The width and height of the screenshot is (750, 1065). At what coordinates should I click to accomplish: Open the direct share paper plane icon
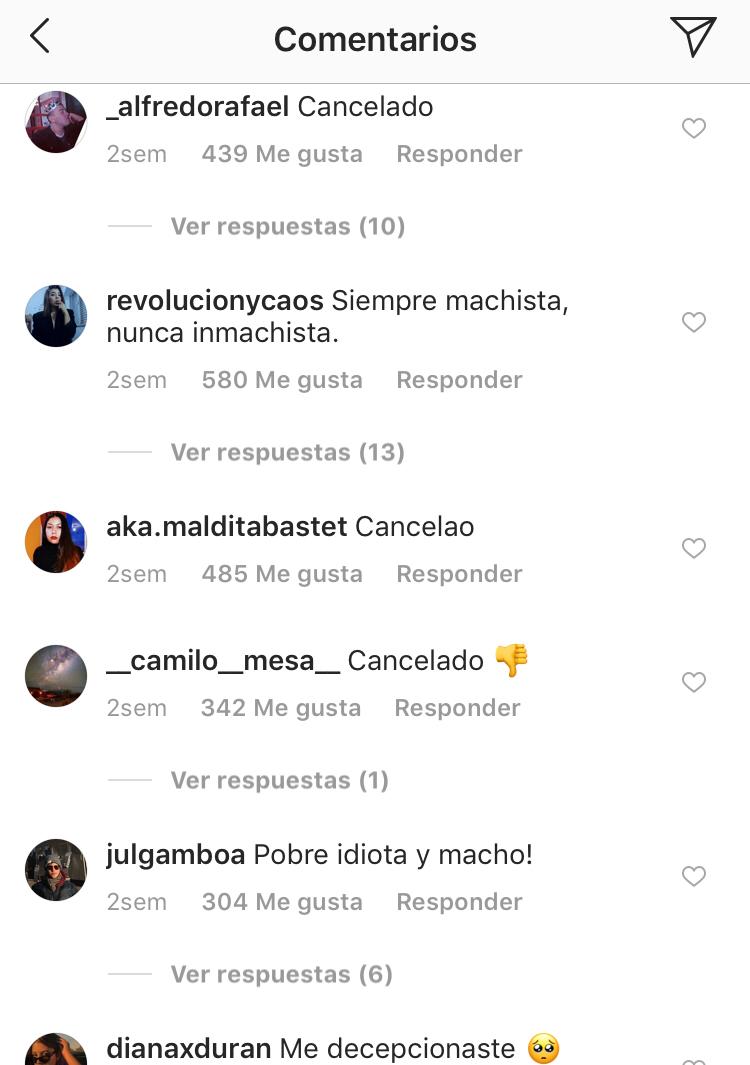click(x=693, y=37)
